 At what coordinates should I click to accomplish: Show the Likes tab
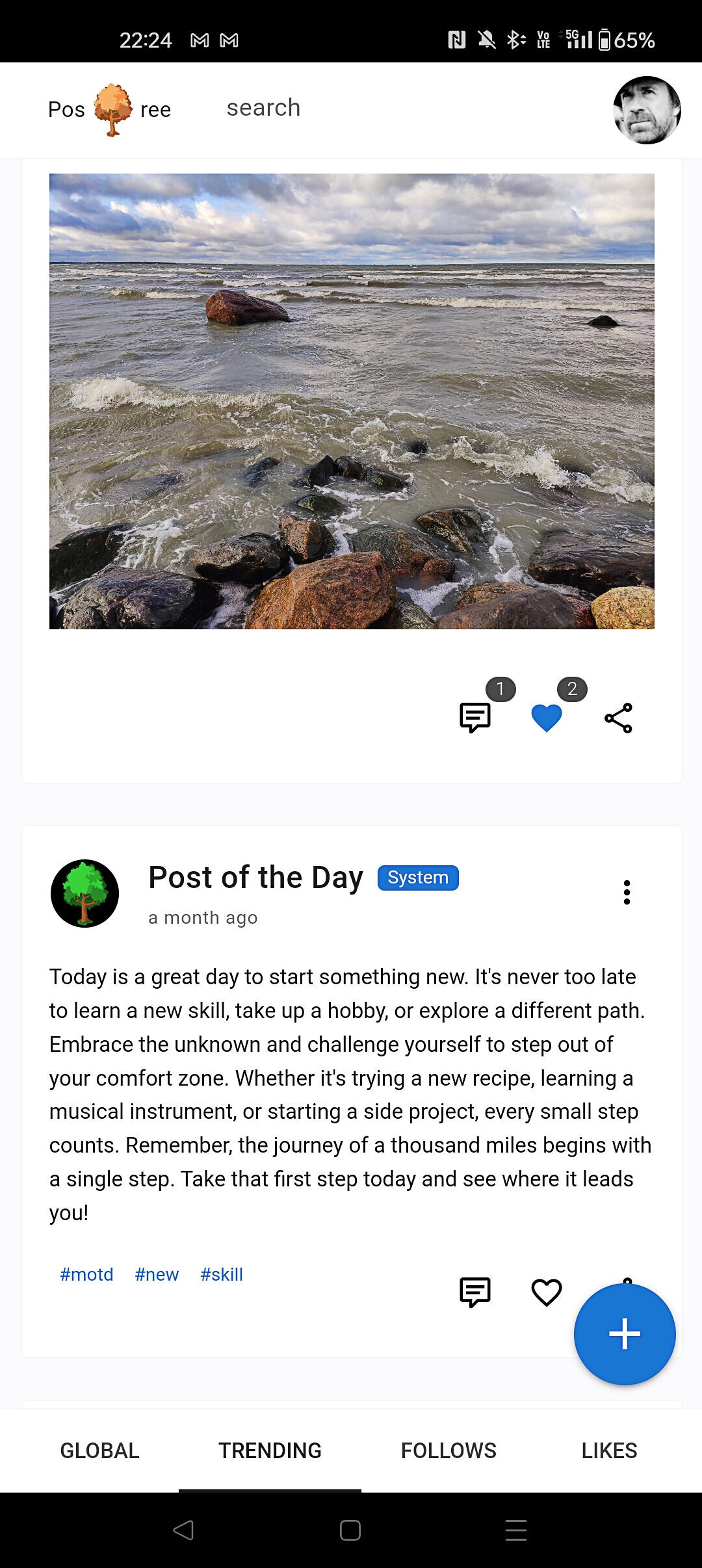pos(609,1450)
